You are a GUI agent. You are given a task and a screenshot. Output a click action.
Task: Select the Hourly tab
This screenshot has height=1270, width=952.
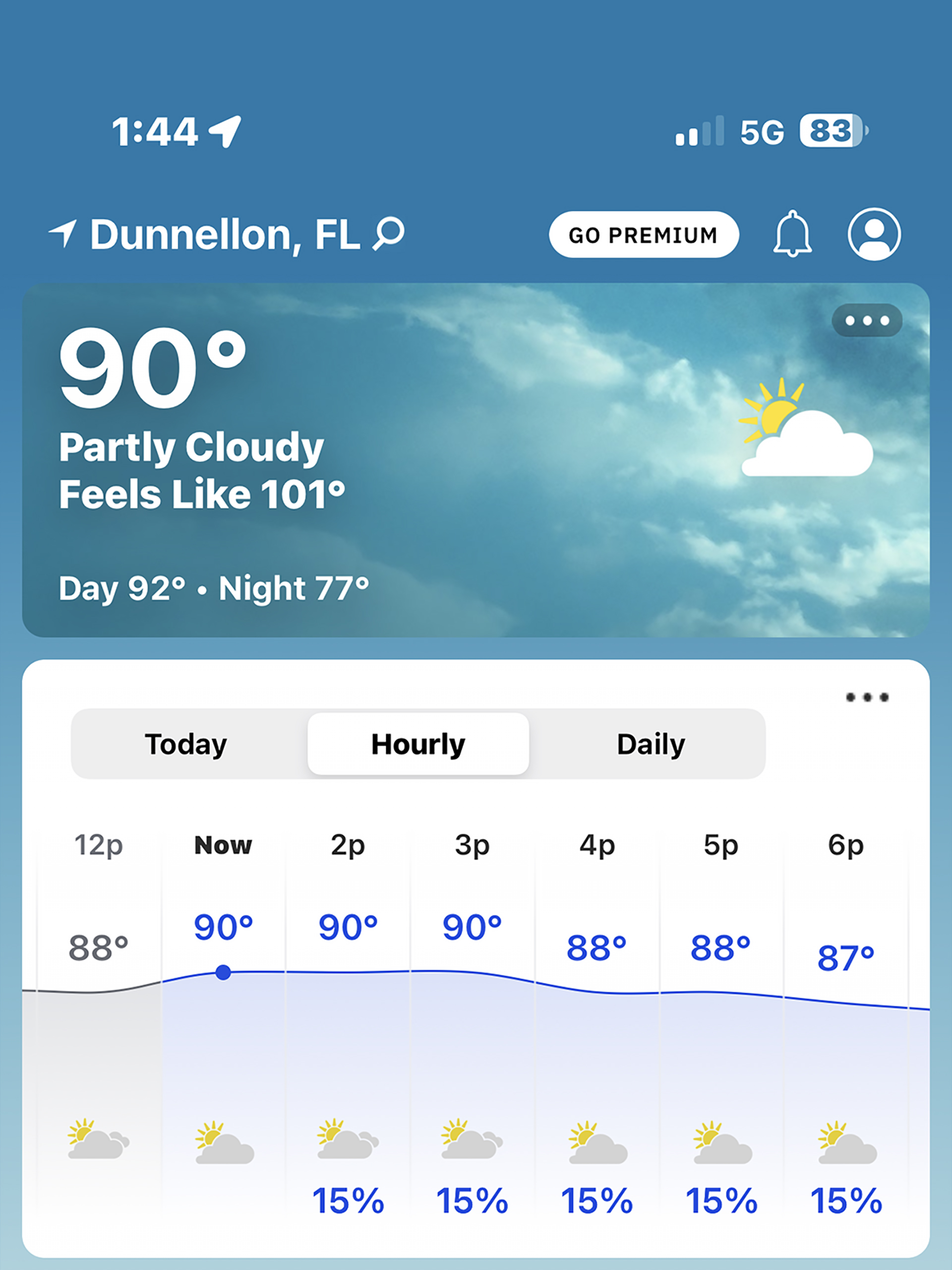pos(418,744)
